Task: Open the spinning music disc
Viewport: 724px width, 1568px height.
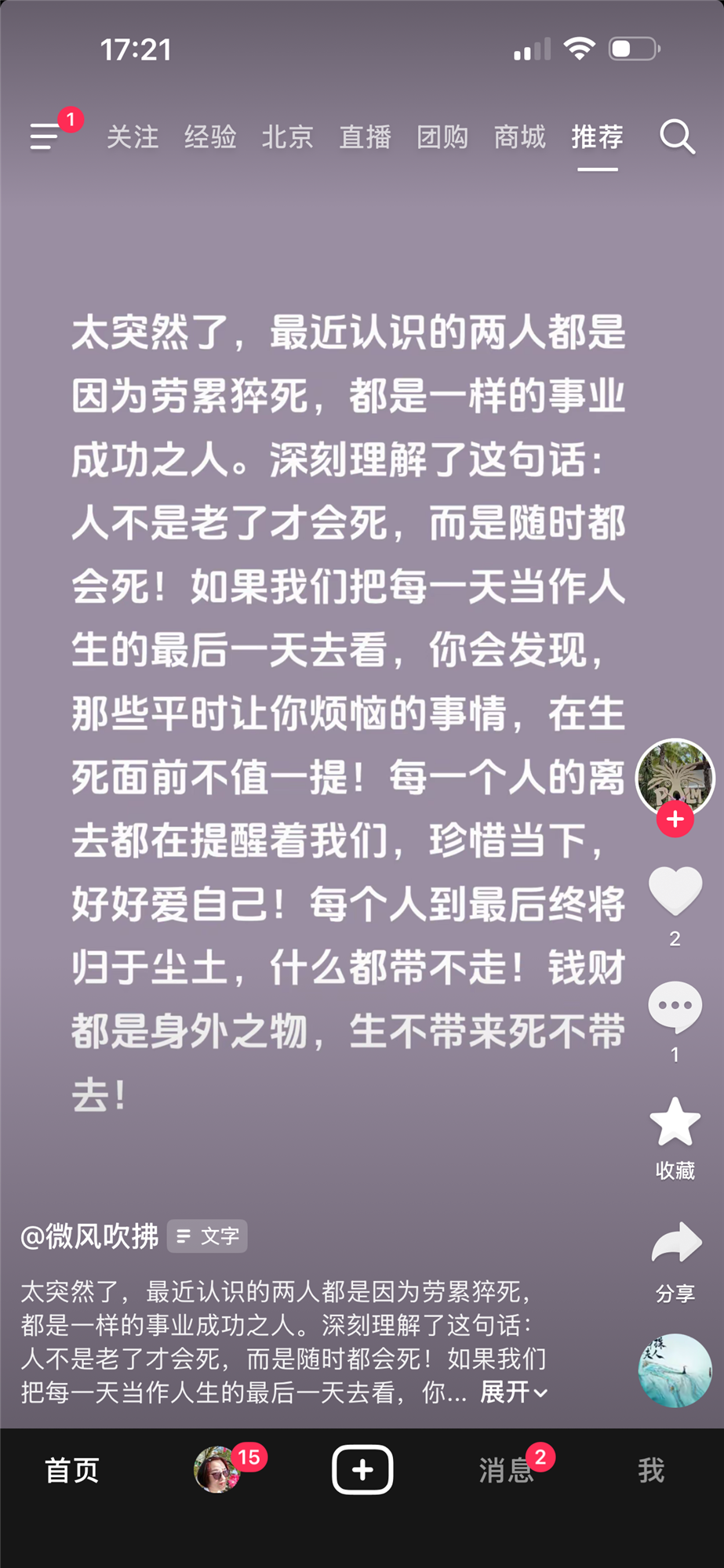Action: 675,1370
